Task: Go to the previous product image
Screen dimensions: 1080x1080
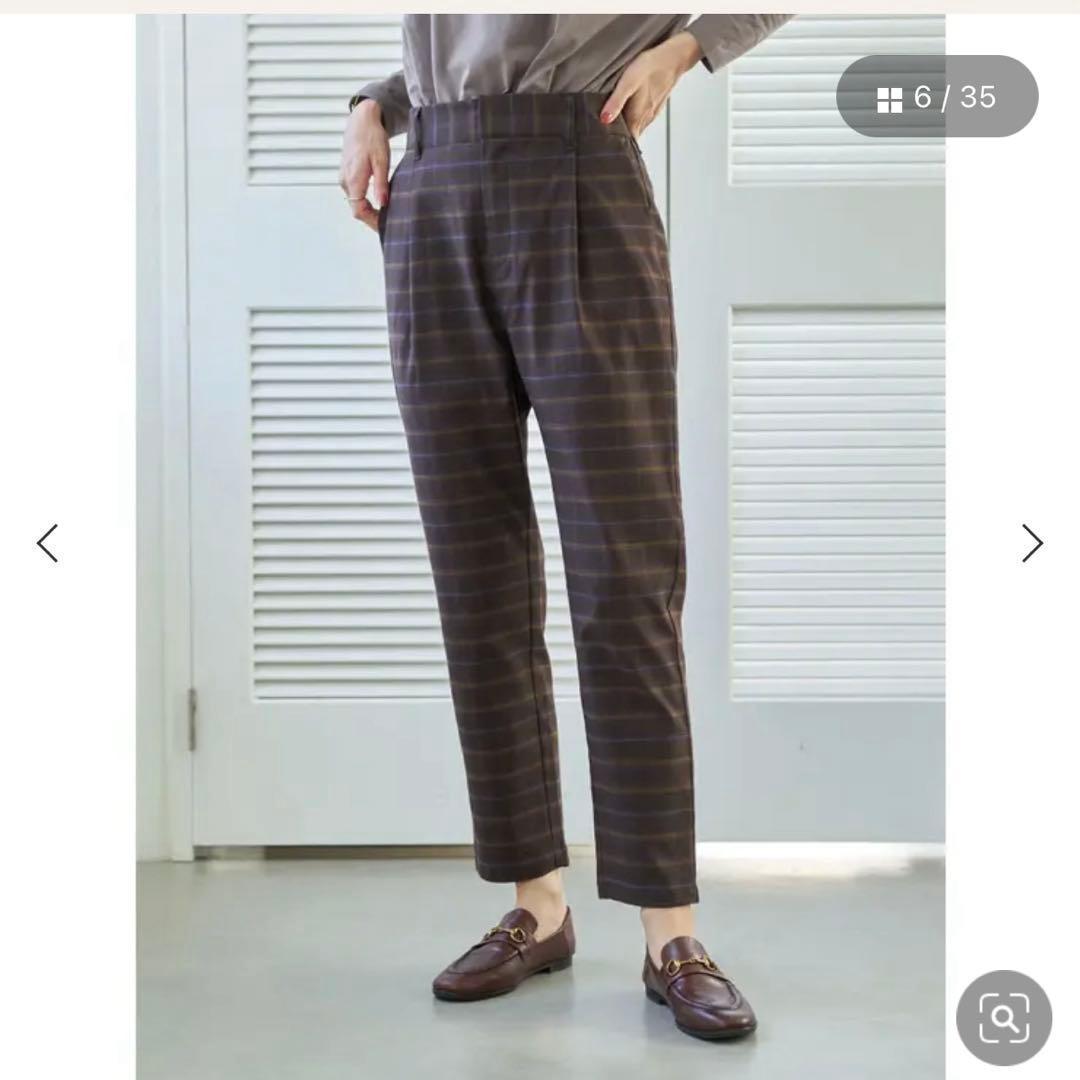Action: coord(47,543)
